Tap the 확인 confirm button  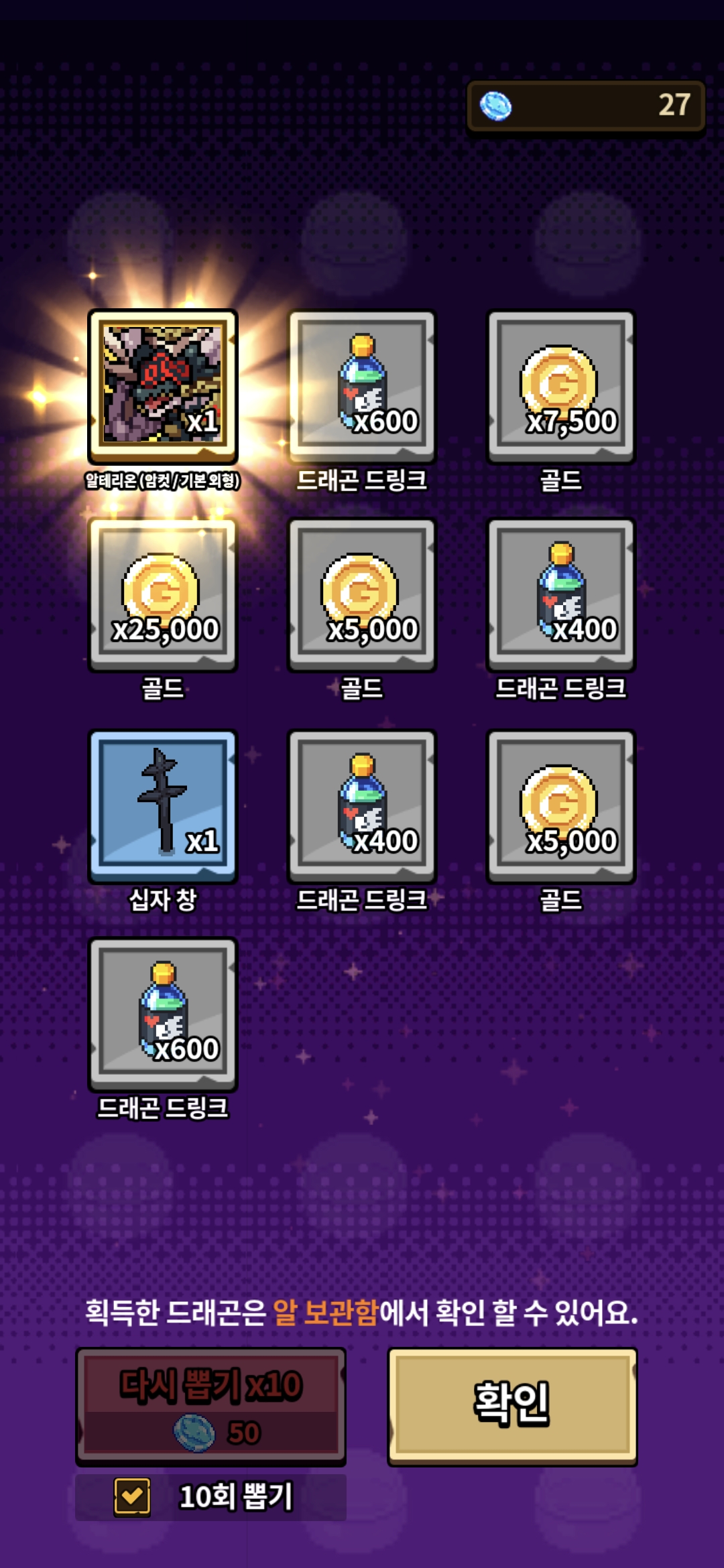click(x=512, y=1405)
